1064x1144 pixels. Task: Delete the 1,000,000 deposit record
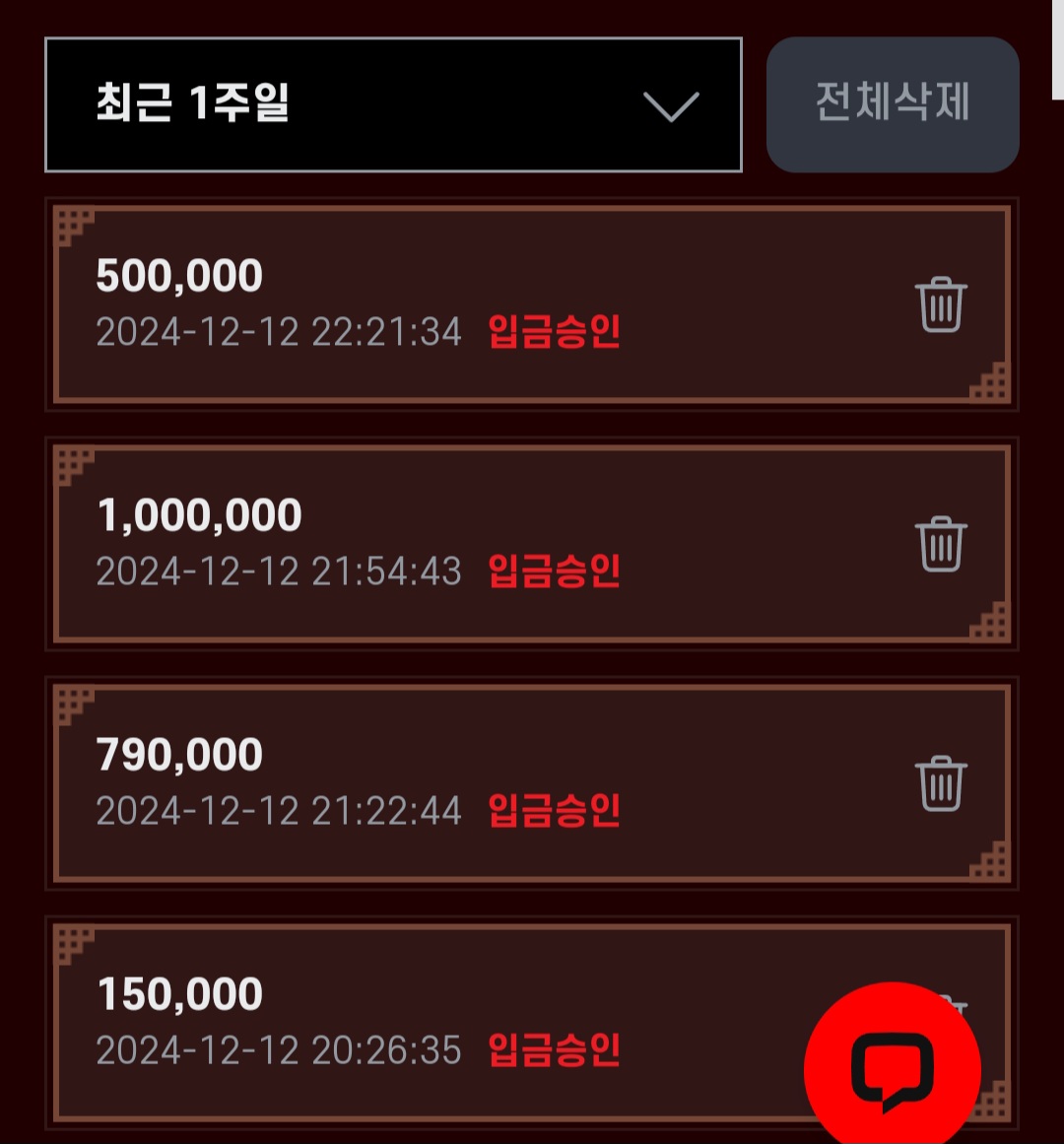tap(941, 544)
